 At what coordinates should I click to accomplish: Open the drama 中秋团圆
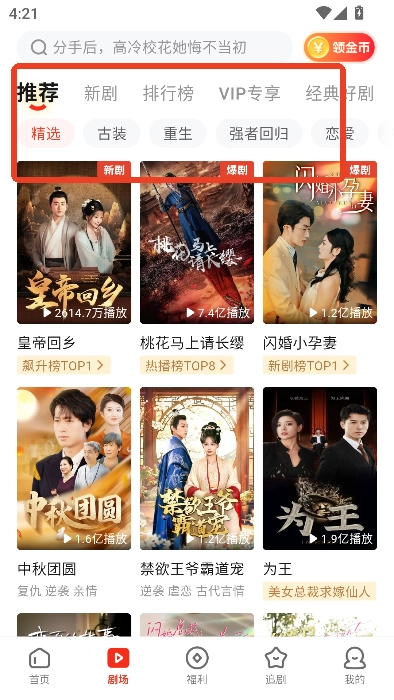(74, 468)
